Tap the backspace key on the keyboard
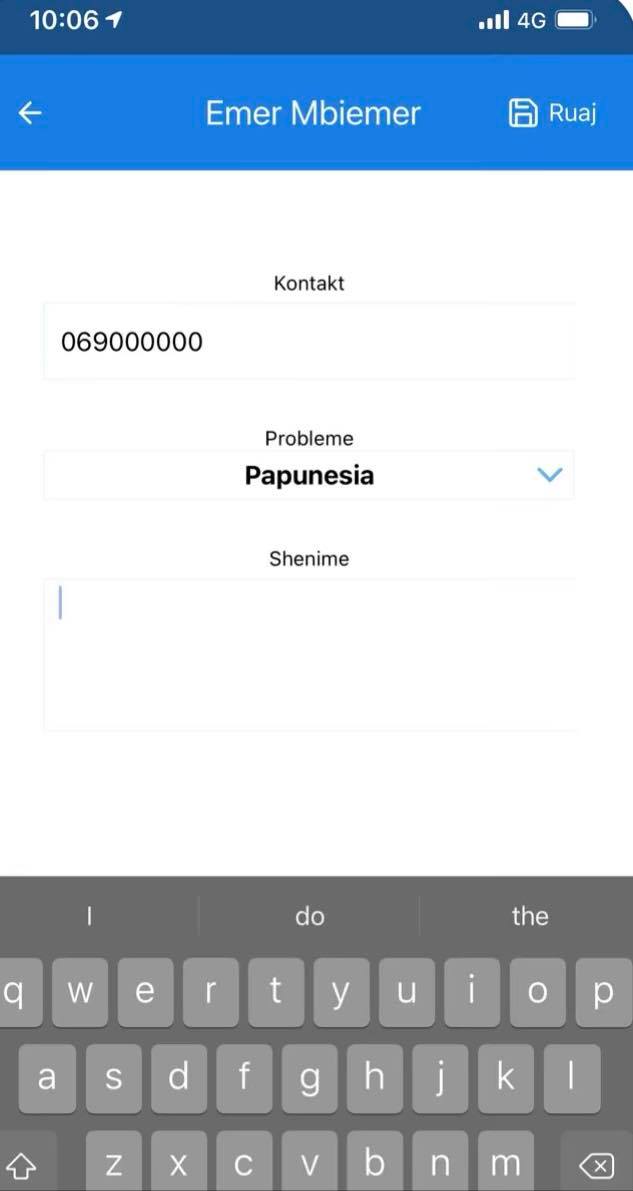This screenshot has width=633, height=1191. coord(596,1163)
